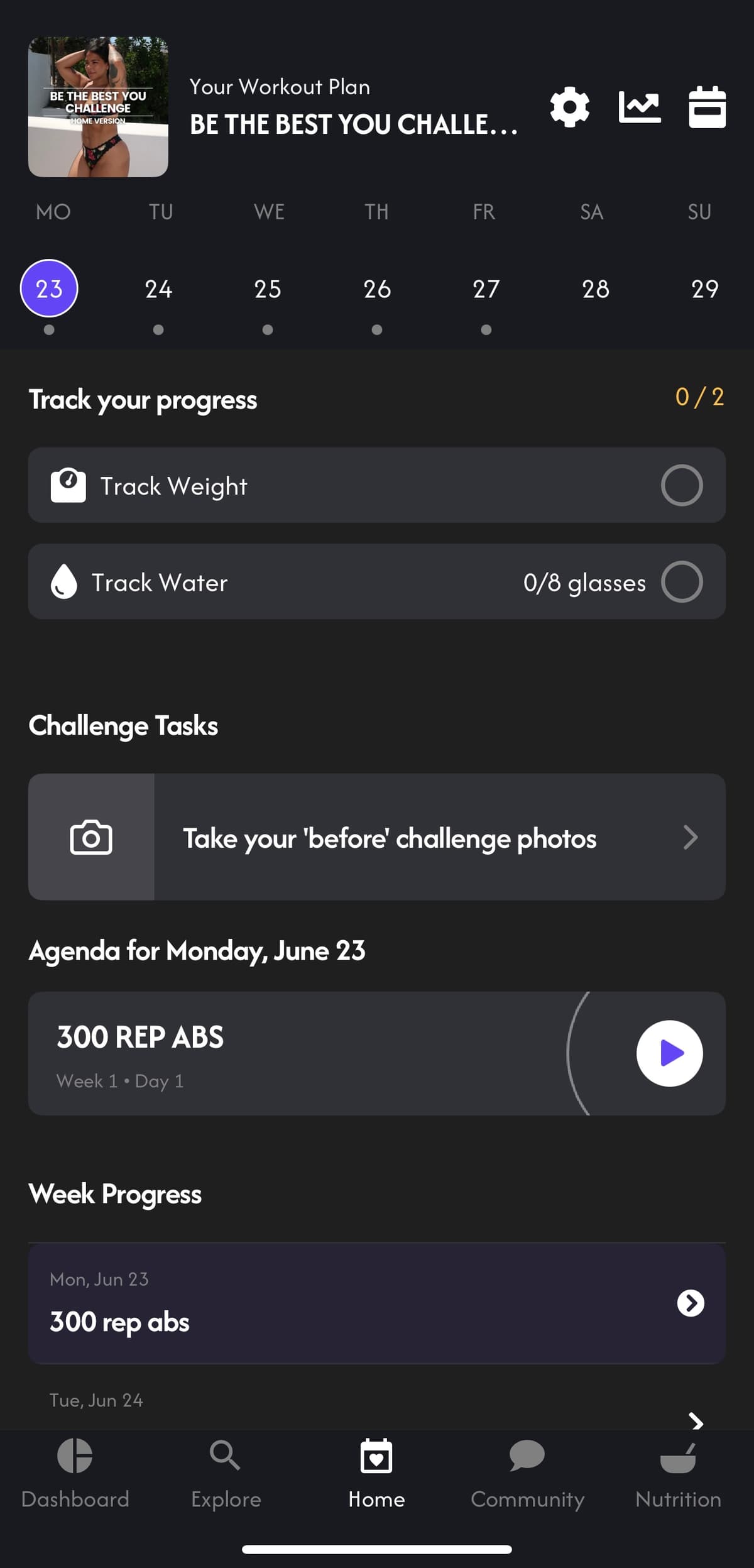Open the progress statistics chart icon
The width and height of the screenshot is (754, 1568).
pos(640,107)
